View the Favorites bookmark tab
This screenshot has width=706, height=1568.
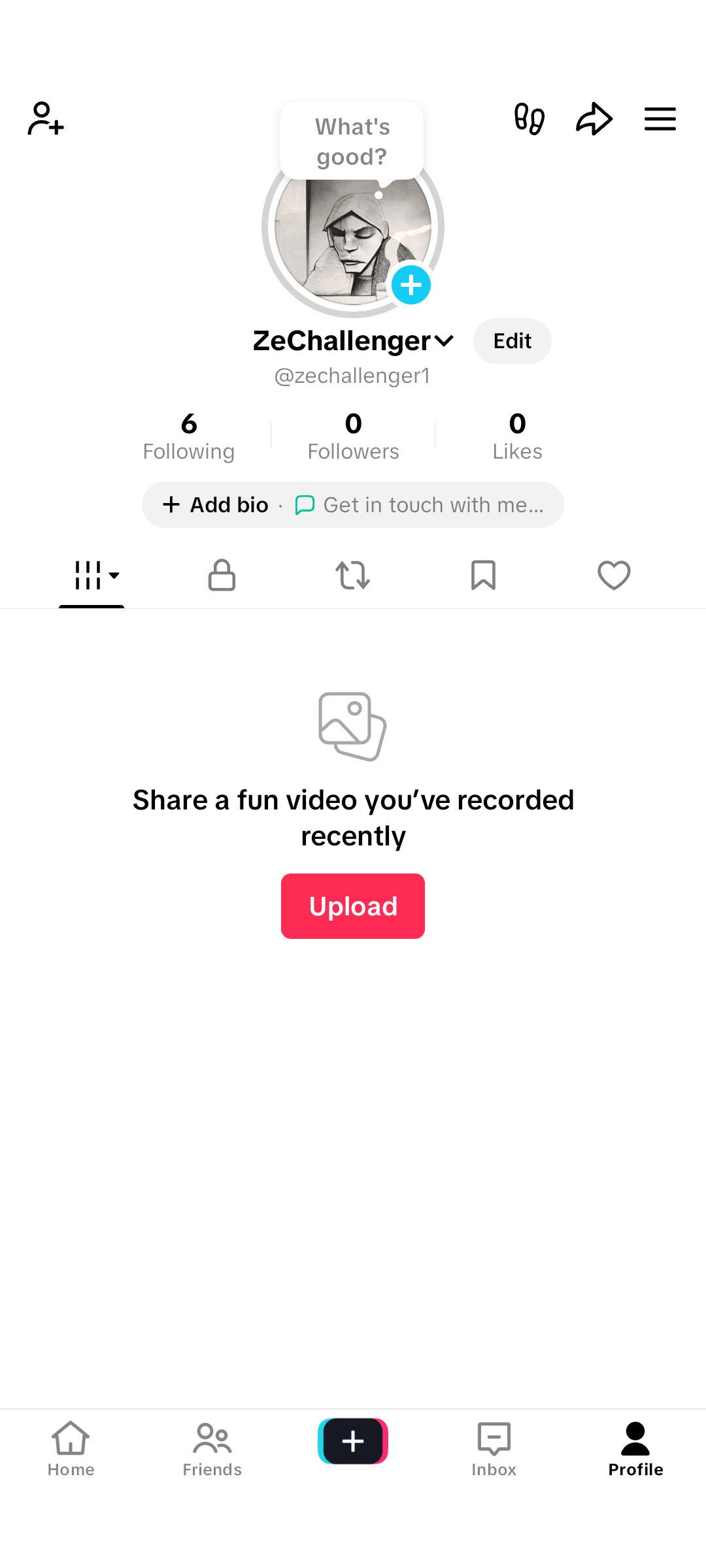point(483,576)
